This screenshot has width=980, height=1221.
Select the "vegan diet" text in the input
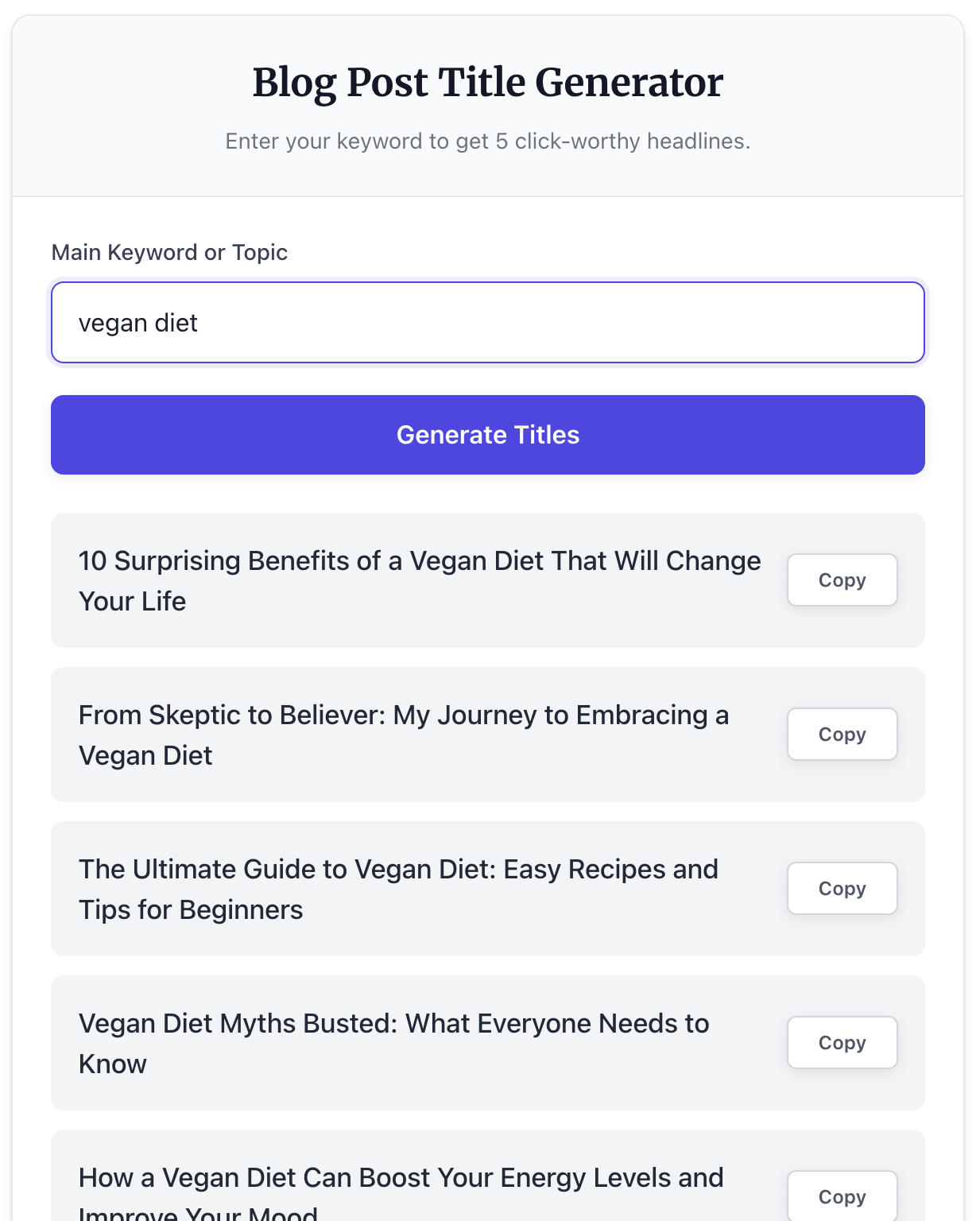pyautogui.click(x=138, y=323)
